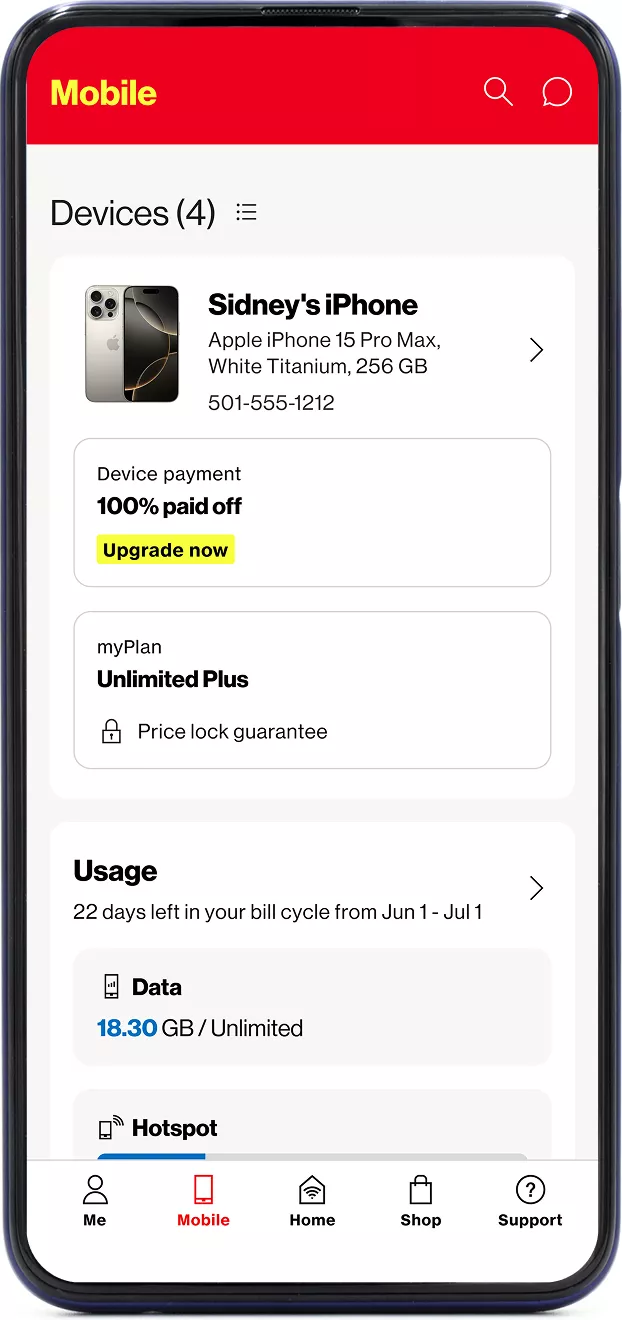Open the chat bubble icon
The width and height of the screenshot is (622, 1320).
point(557,92)
